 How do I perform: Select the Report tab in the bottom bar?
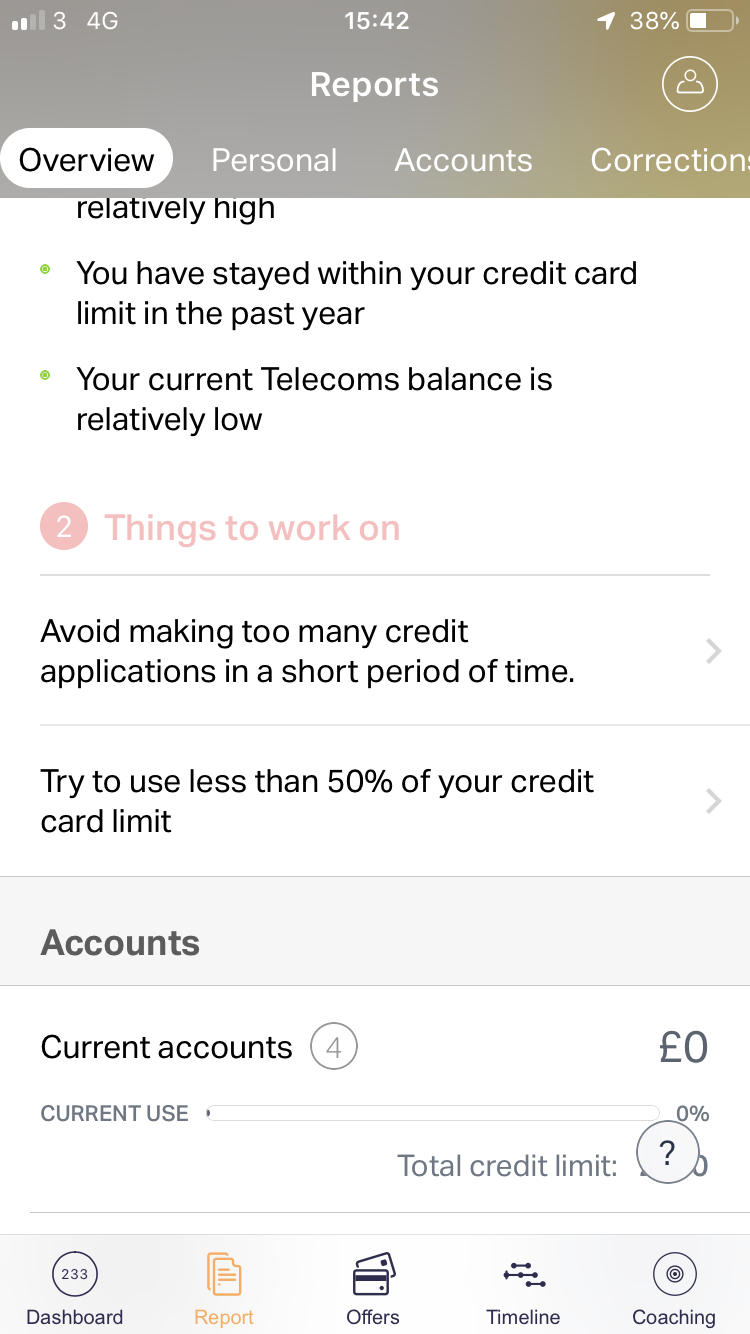pyautogui.click(x=224, y=1288)
